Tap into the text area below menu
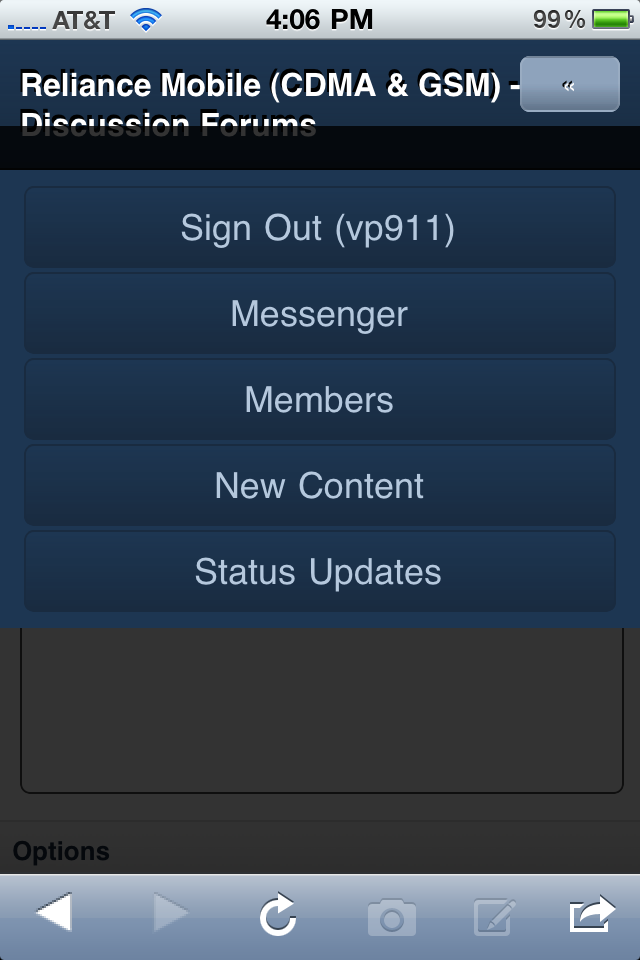Viewport: 640px width, 960px height. [x=319, y=710]
